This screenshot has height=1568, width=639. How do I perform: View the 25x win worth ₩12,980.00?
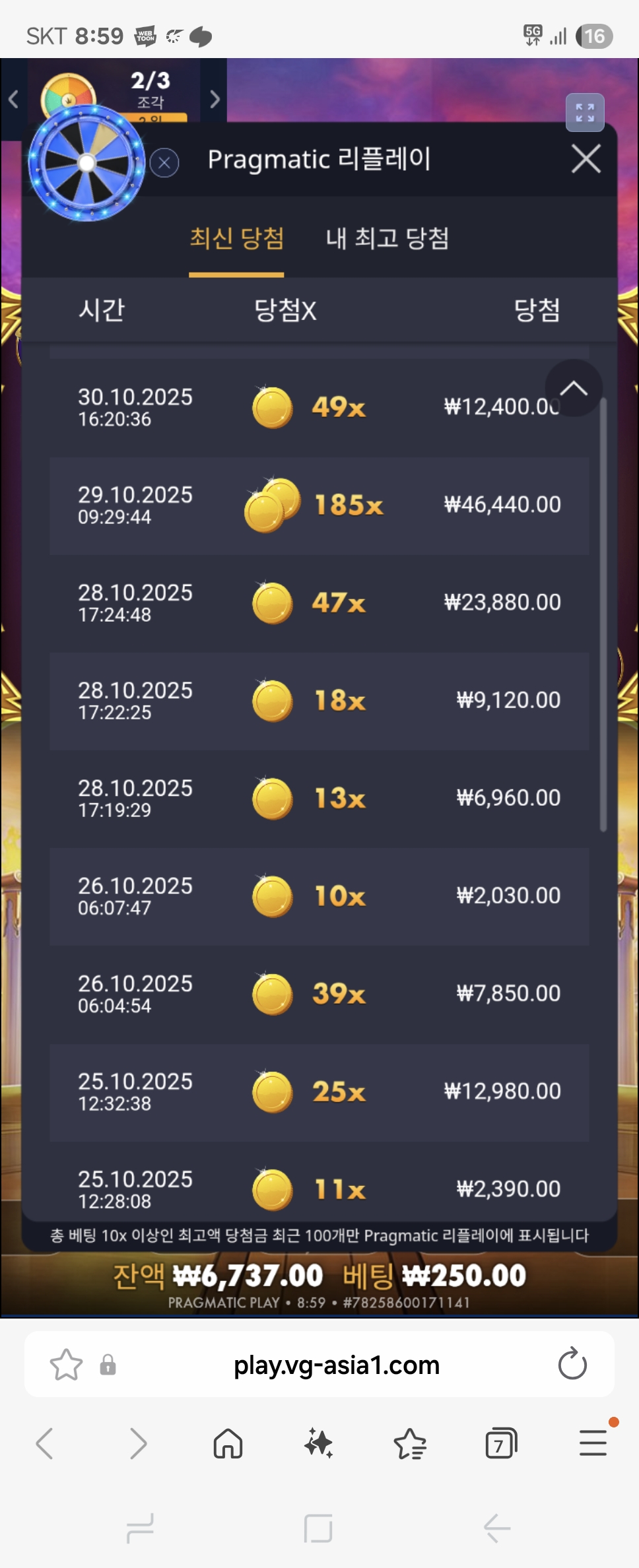point(319,1092)
